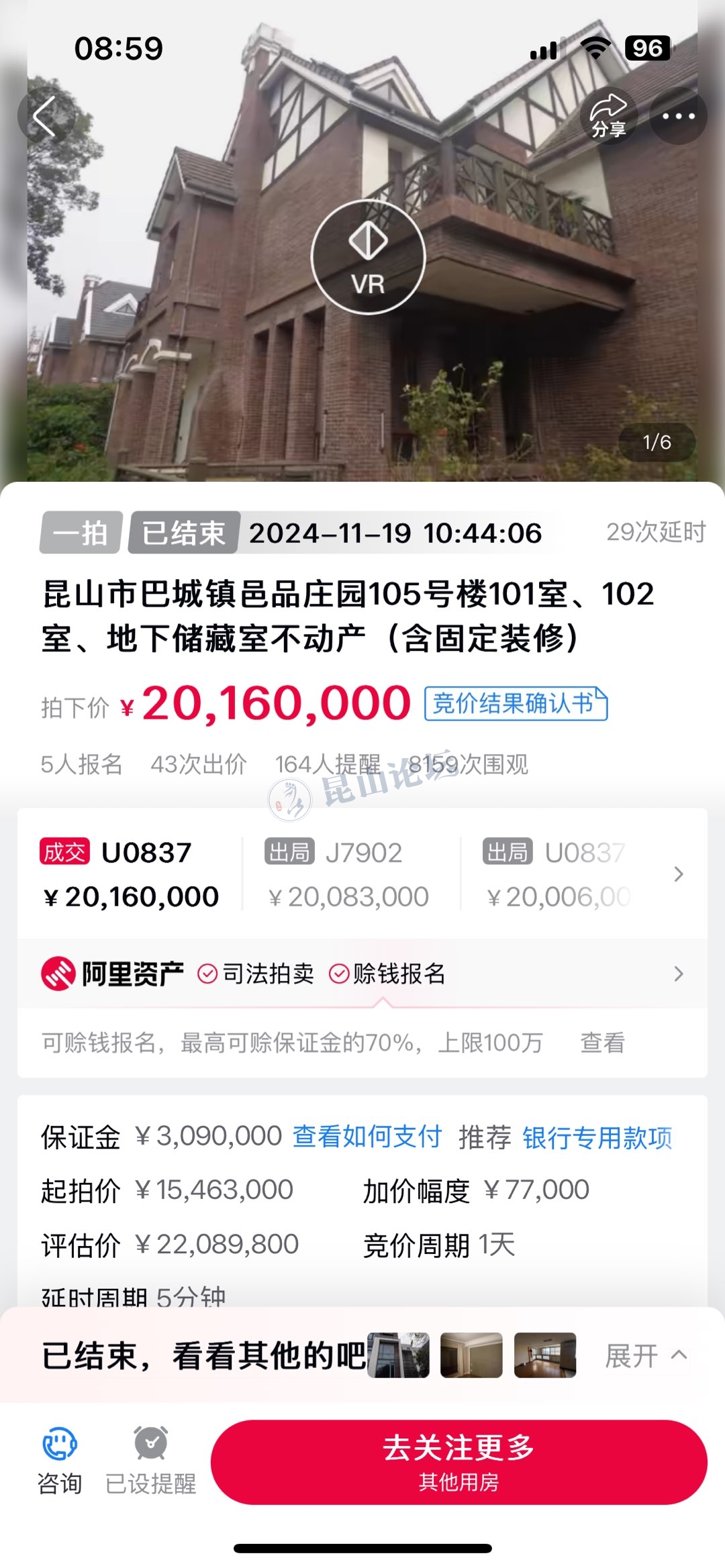Toggle the 已设提醒 reminder
The width and height of the screenshot is (725, 1568).
point(151,1461)
